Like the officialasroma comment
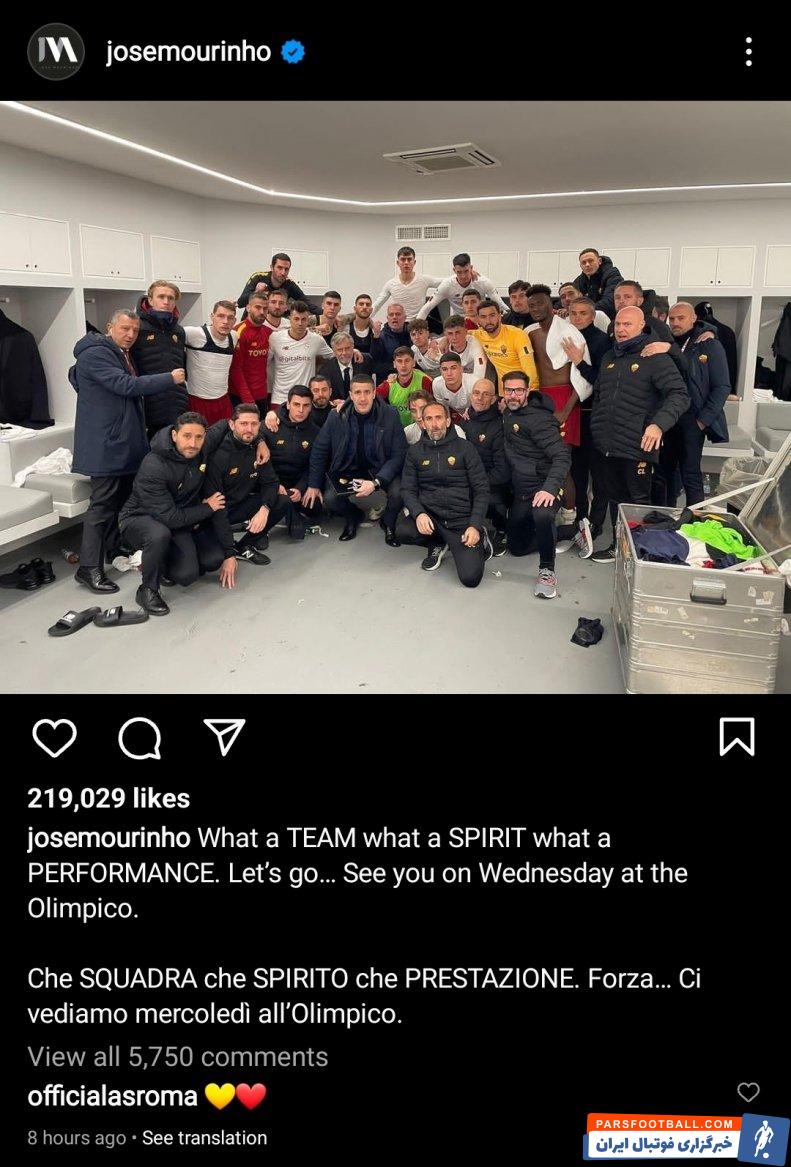The width and height of the screenshot is (791, 1167). click(x=748, y=1092)
